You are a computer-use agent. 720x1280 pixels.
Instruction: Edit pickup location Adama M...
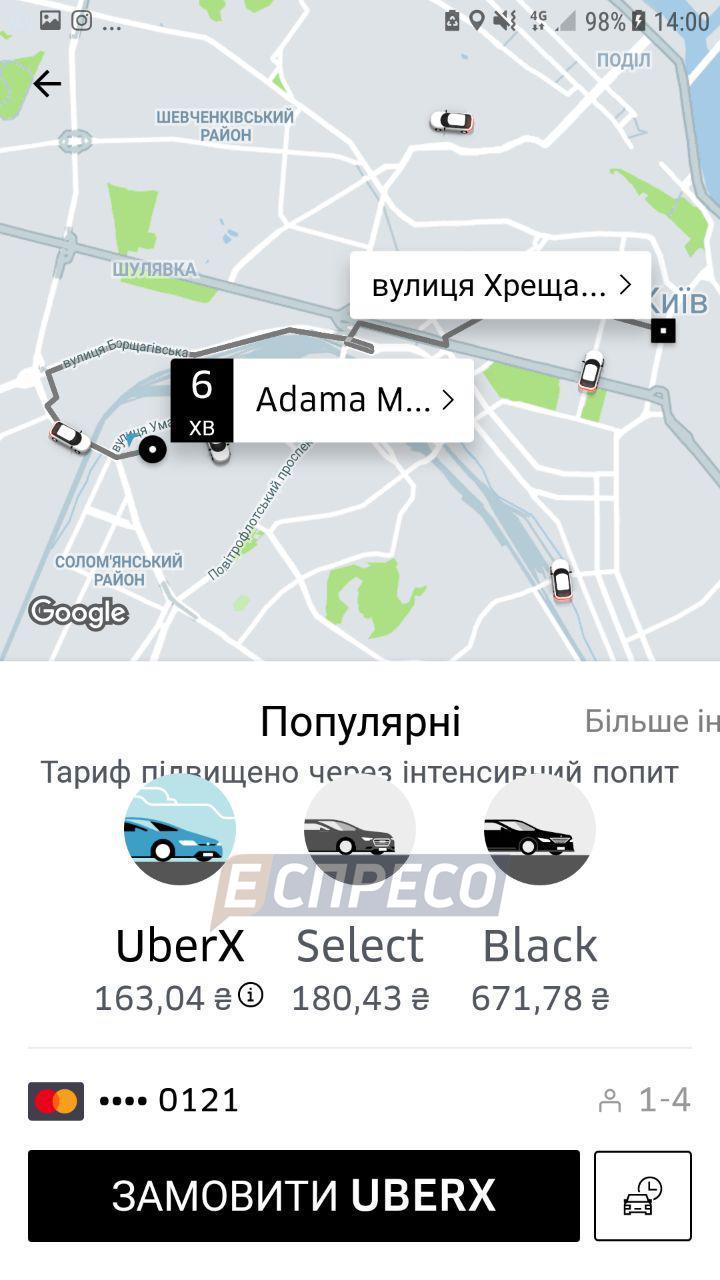coord(352,400)
